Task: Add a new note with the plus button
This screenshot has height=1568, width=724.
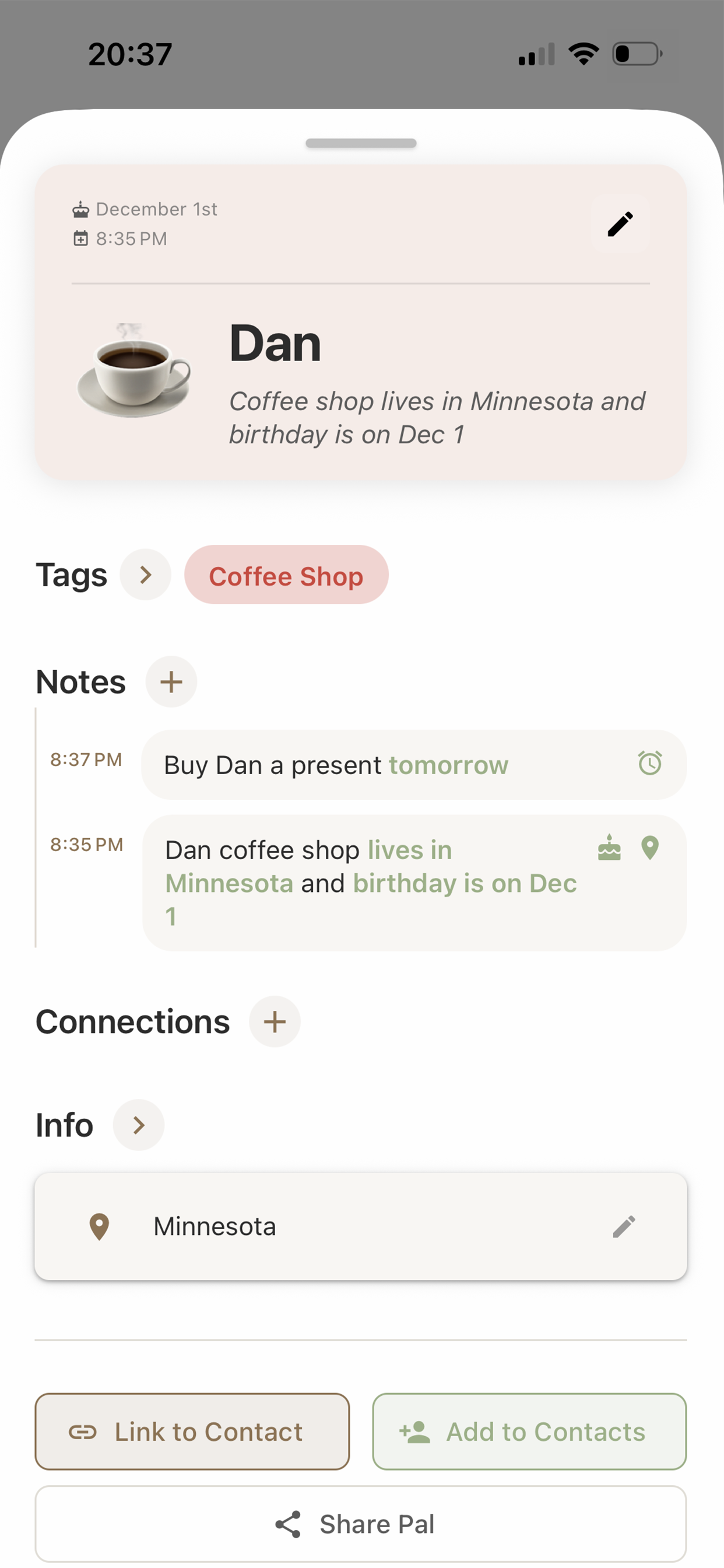Action: pos(171,682)
